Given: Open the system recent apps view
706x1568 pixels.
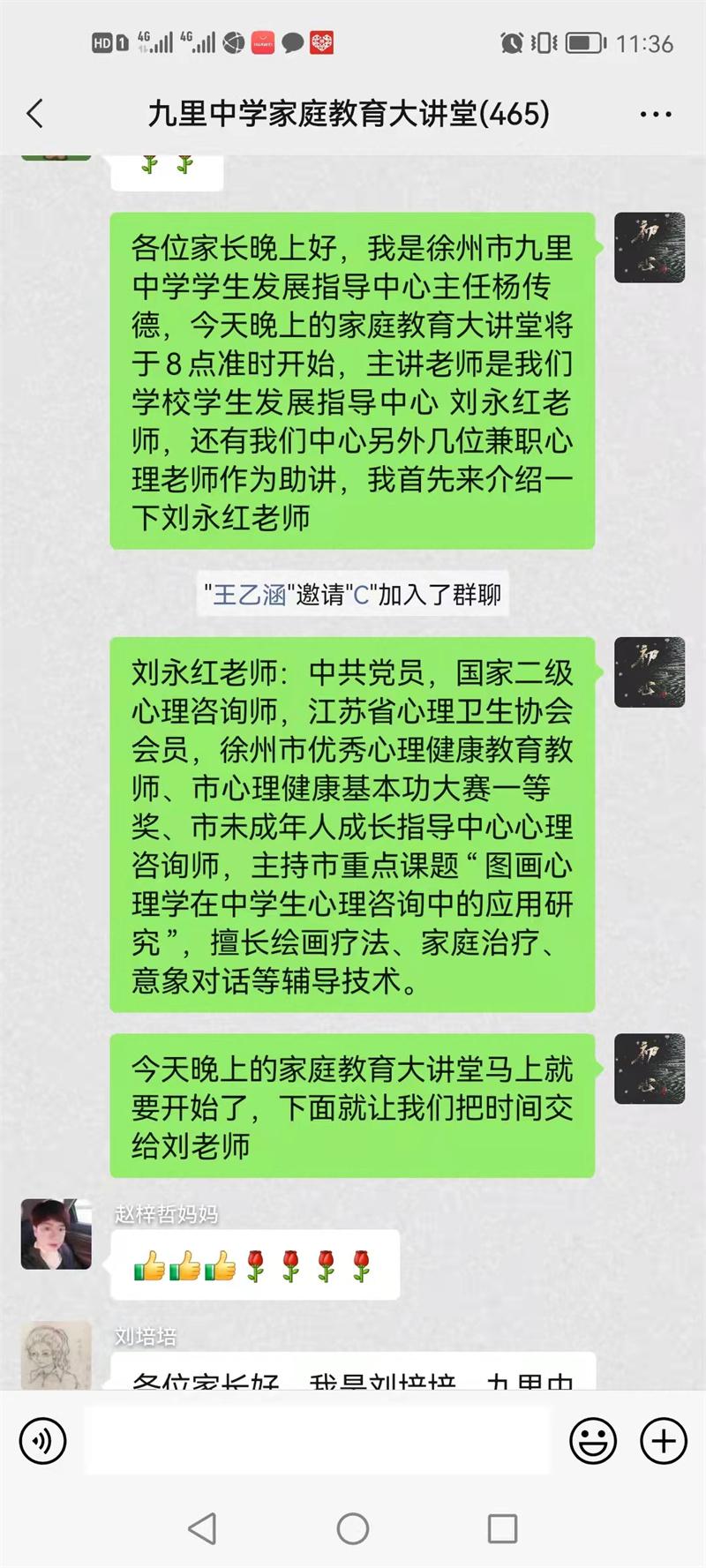Looking at the screenshot, I should [502, 1528].
